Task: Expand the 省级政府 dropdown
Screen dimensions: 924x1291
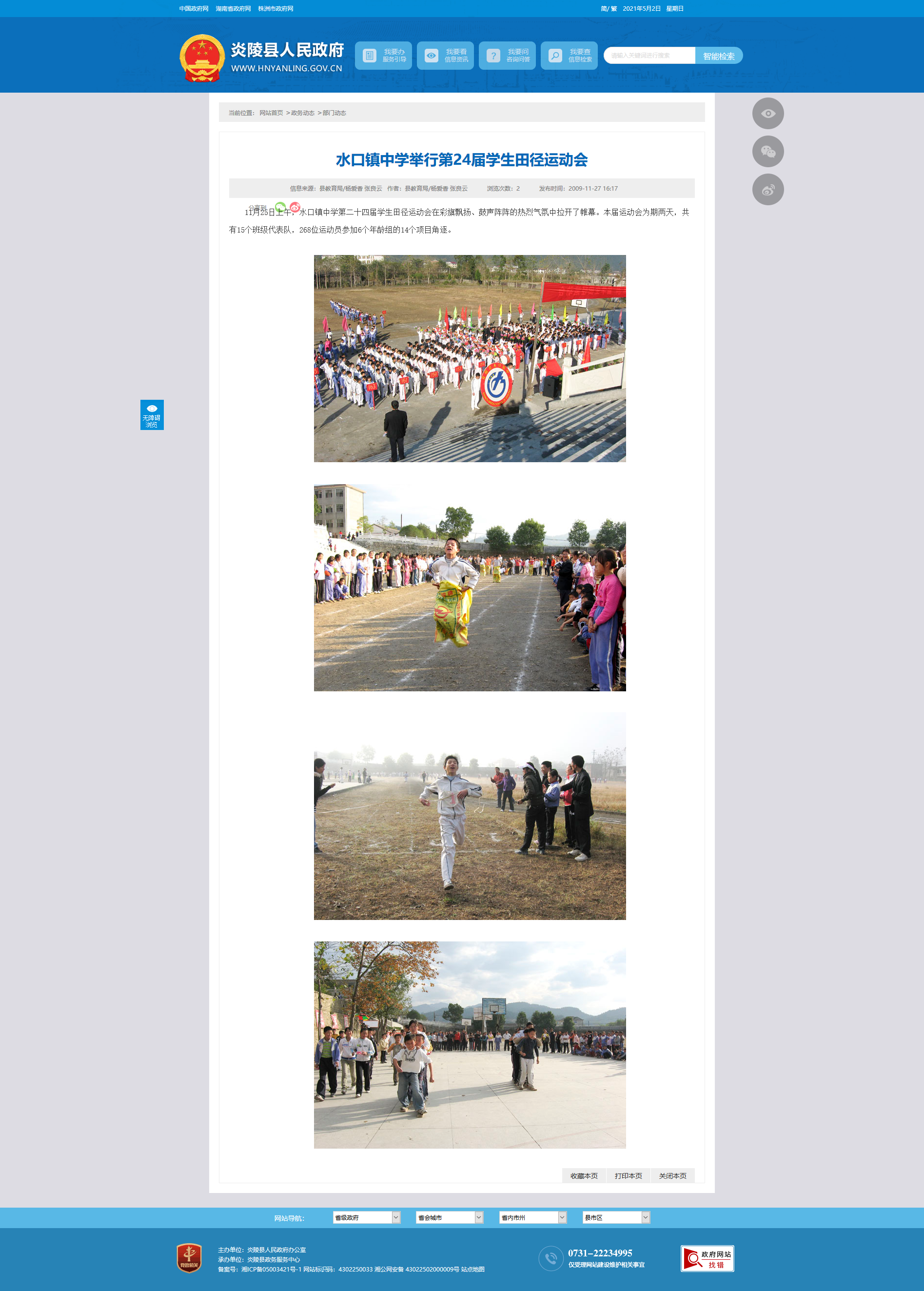Action: click(x=366, y=1217)
